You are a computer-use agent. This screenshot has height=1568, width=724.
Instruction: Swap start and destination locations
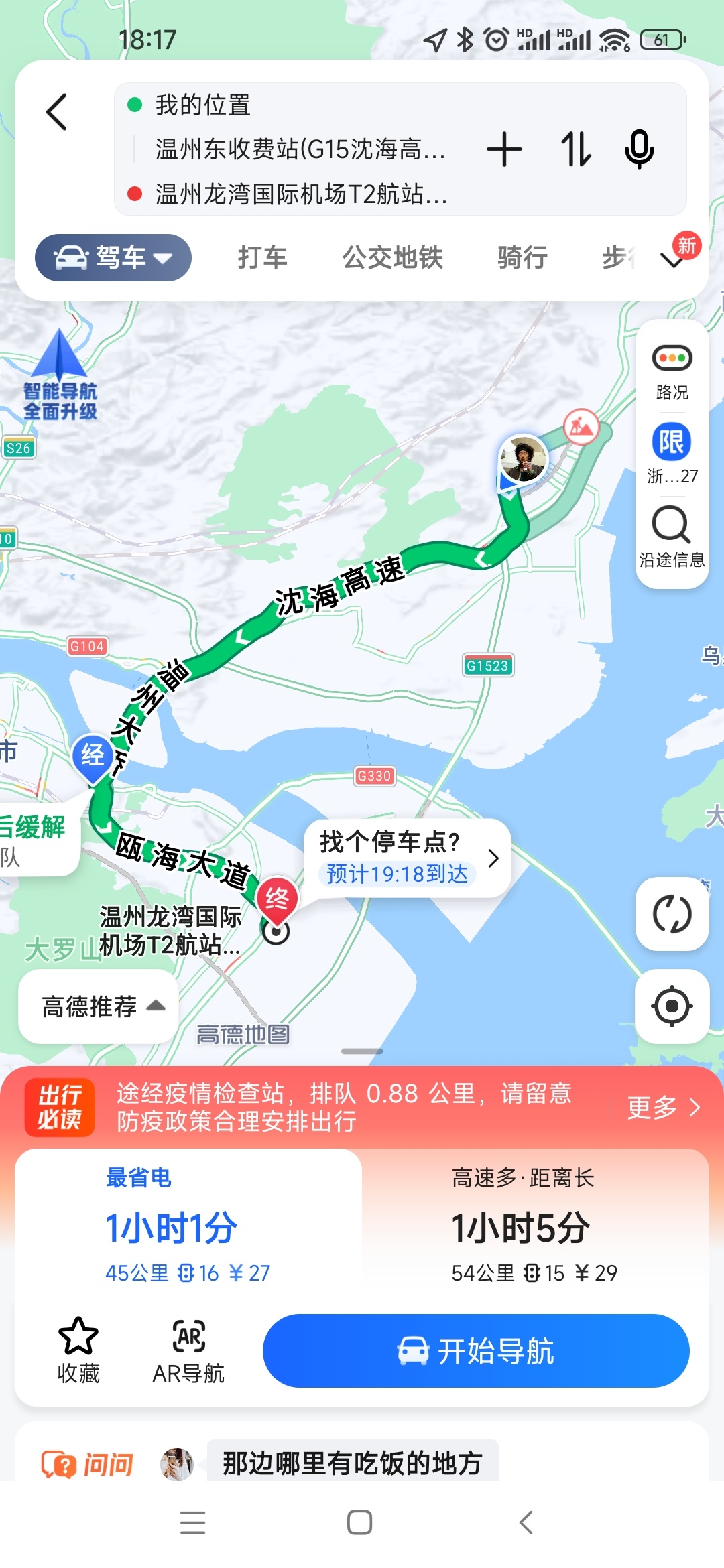pos(576,149)
